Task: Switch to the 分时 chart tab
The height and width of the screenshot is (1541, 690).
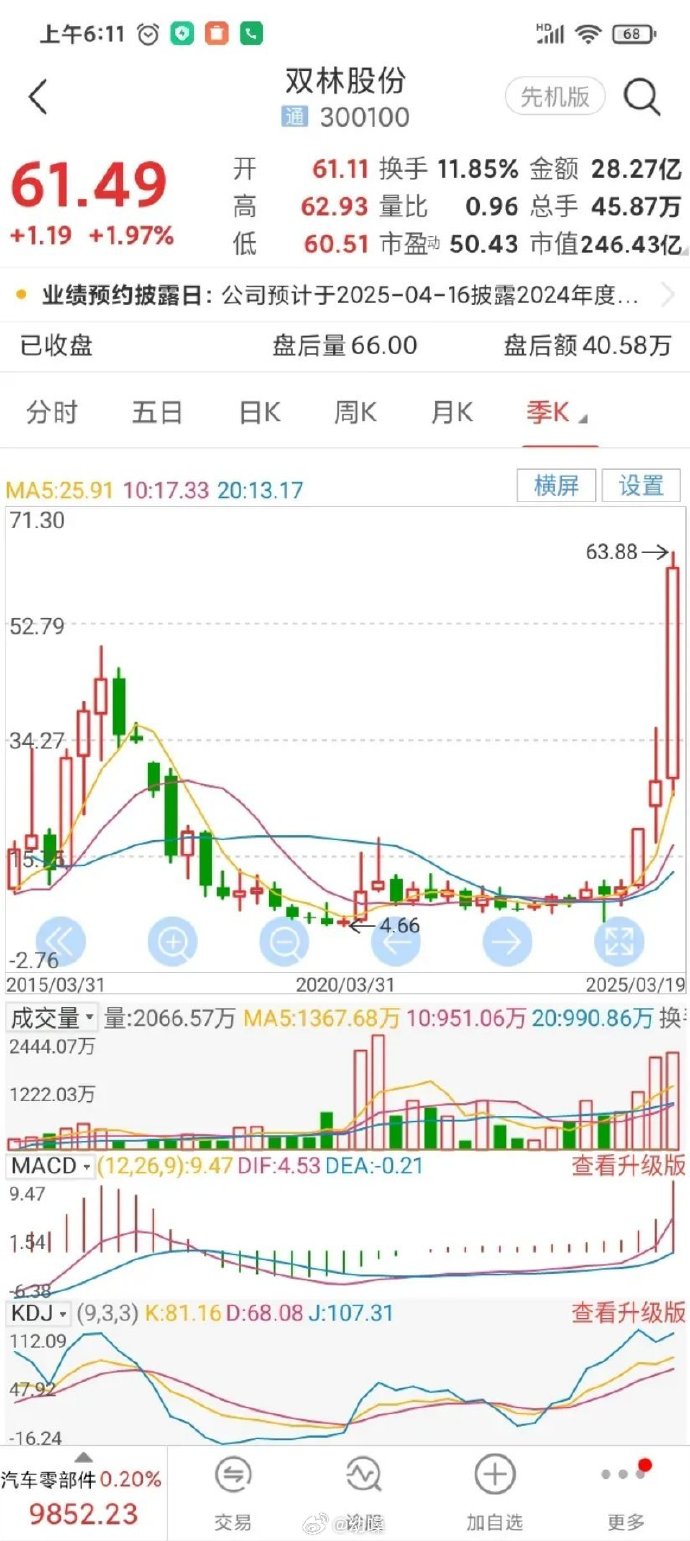Action: pos(52,412)
